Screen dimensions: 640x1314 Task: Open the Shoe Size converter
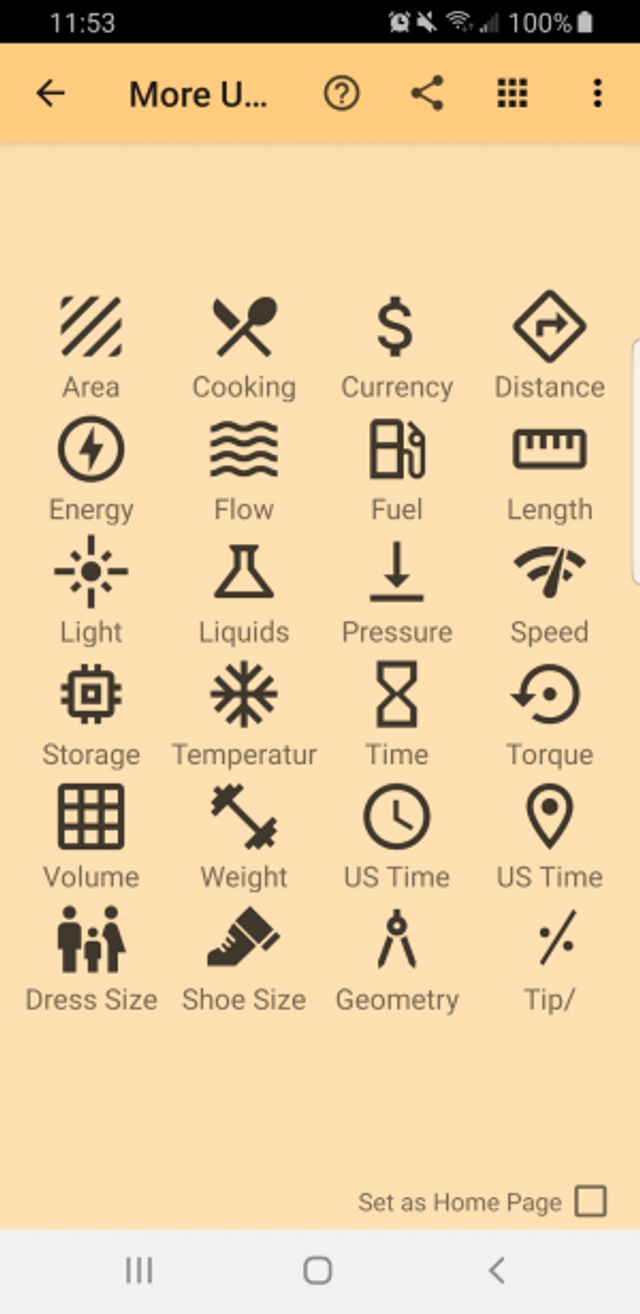click(x=244, y=958)
